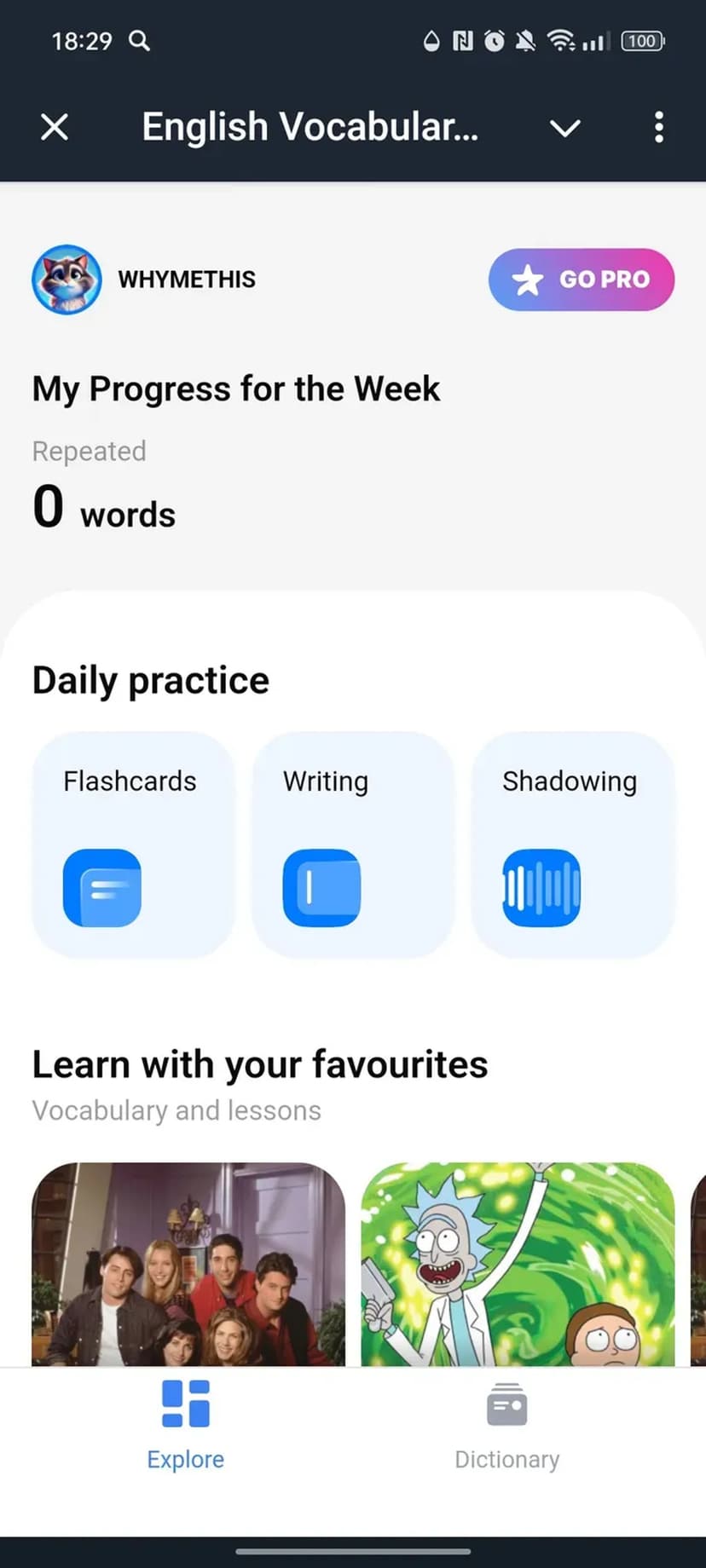This screenshot has width=706, height=1568.
Task: Open the WHYMETHIS profile avatar
Action: [67, 280]
